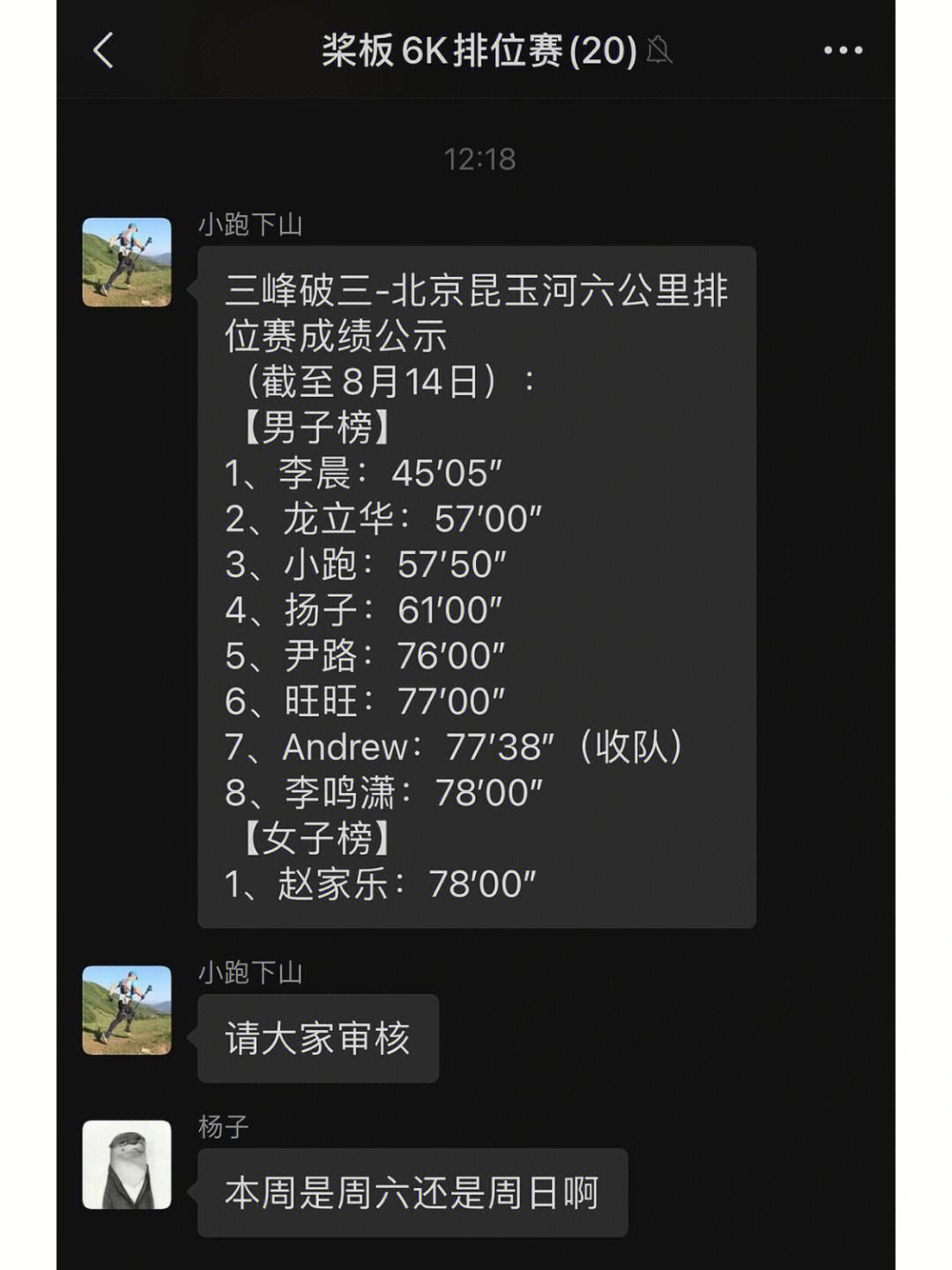
Task: Tap 小跑下山's avatar beside 请大家审核
Action: pos(127,1010)
